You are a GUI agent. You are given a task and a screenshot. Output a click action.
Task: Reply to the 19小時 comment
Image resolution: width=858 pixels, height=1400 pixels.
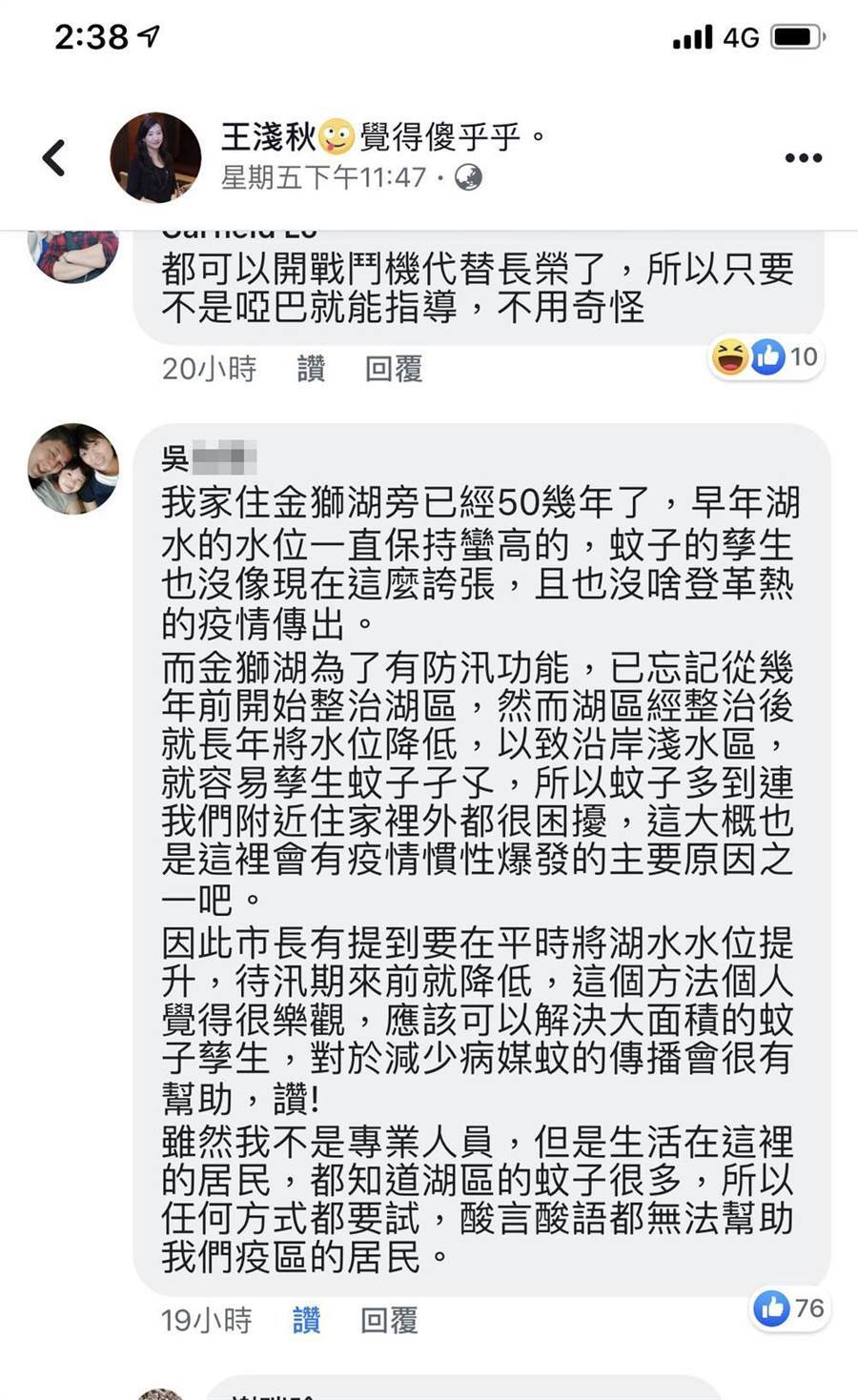tap(388, 1320)
